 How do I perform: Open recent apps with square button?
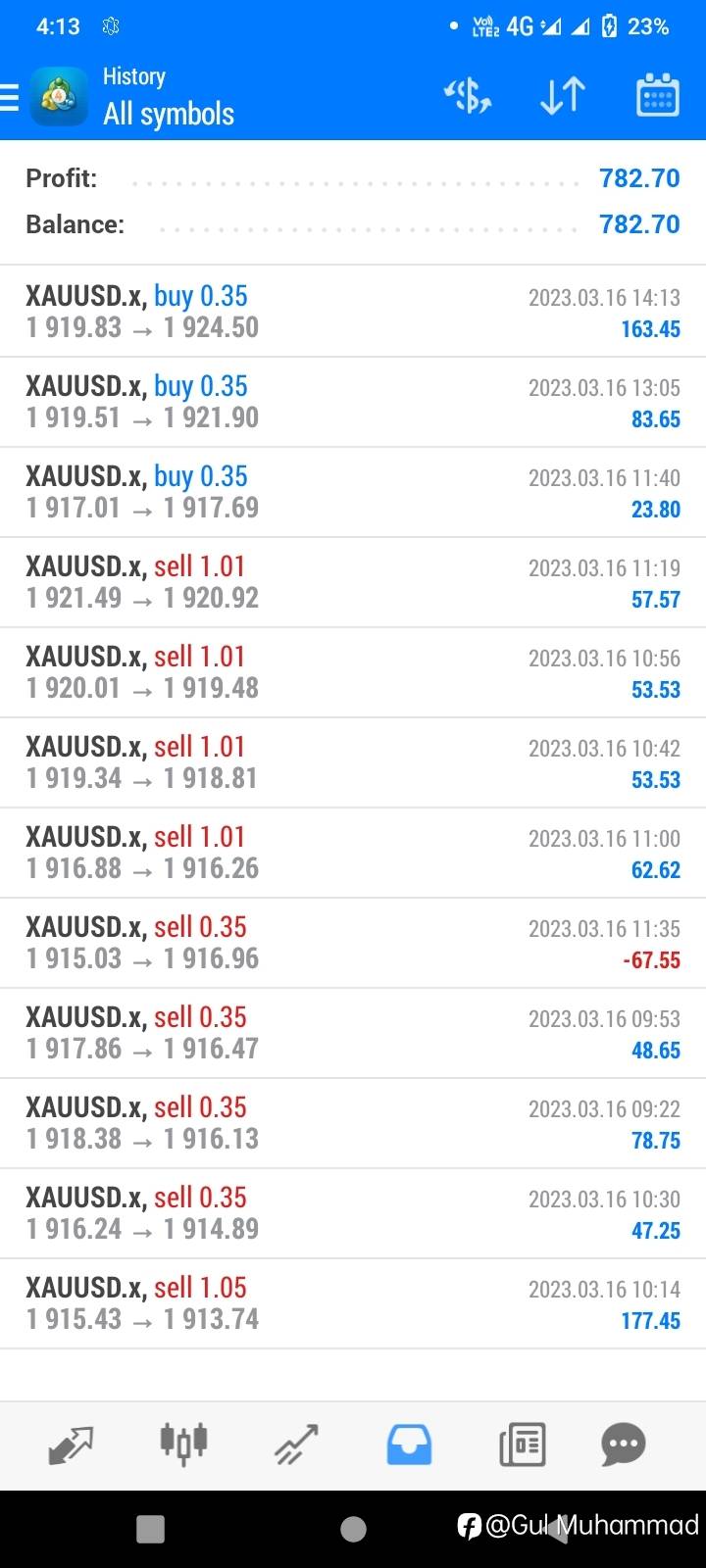(150, 1529)
